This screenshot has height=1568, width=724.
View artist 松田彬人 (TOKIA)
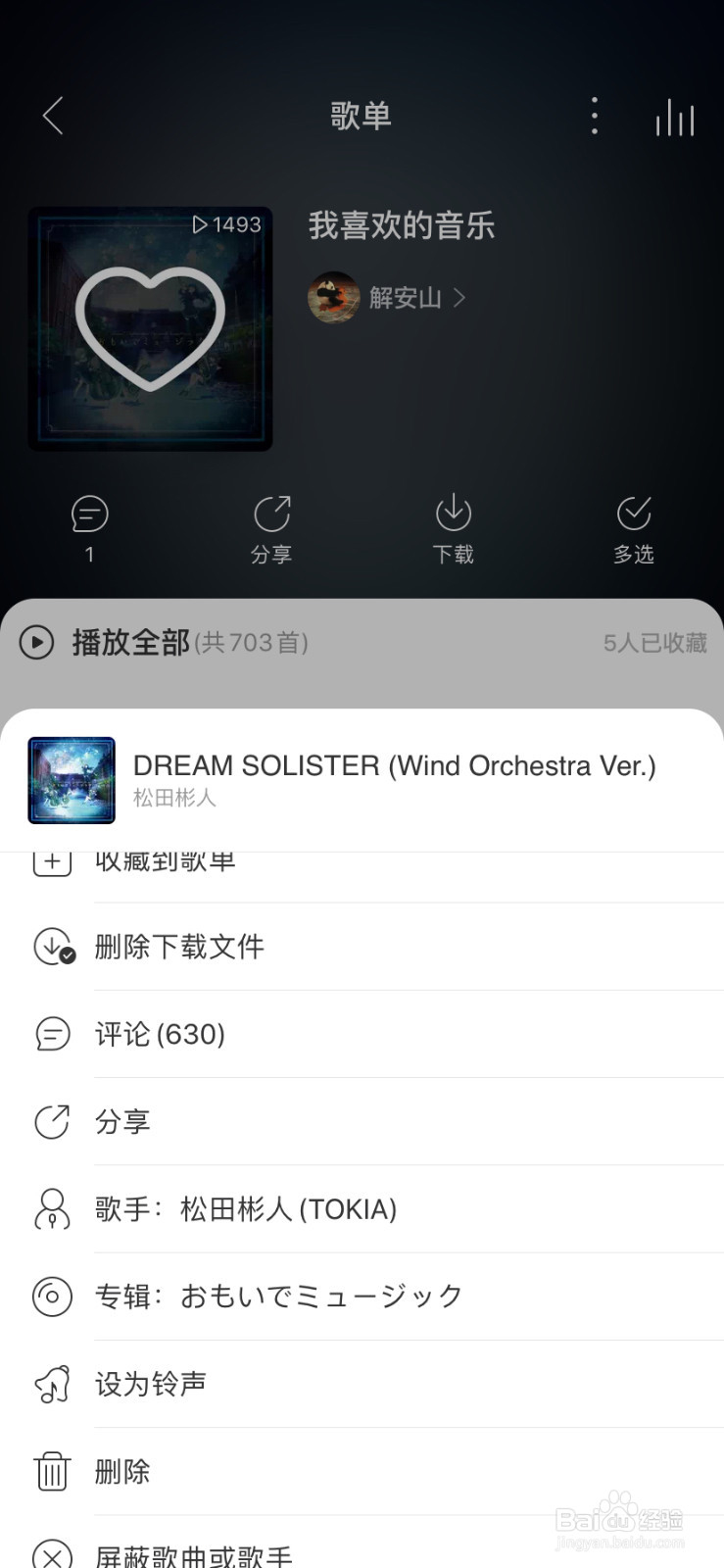click(x=245, y=1209)
